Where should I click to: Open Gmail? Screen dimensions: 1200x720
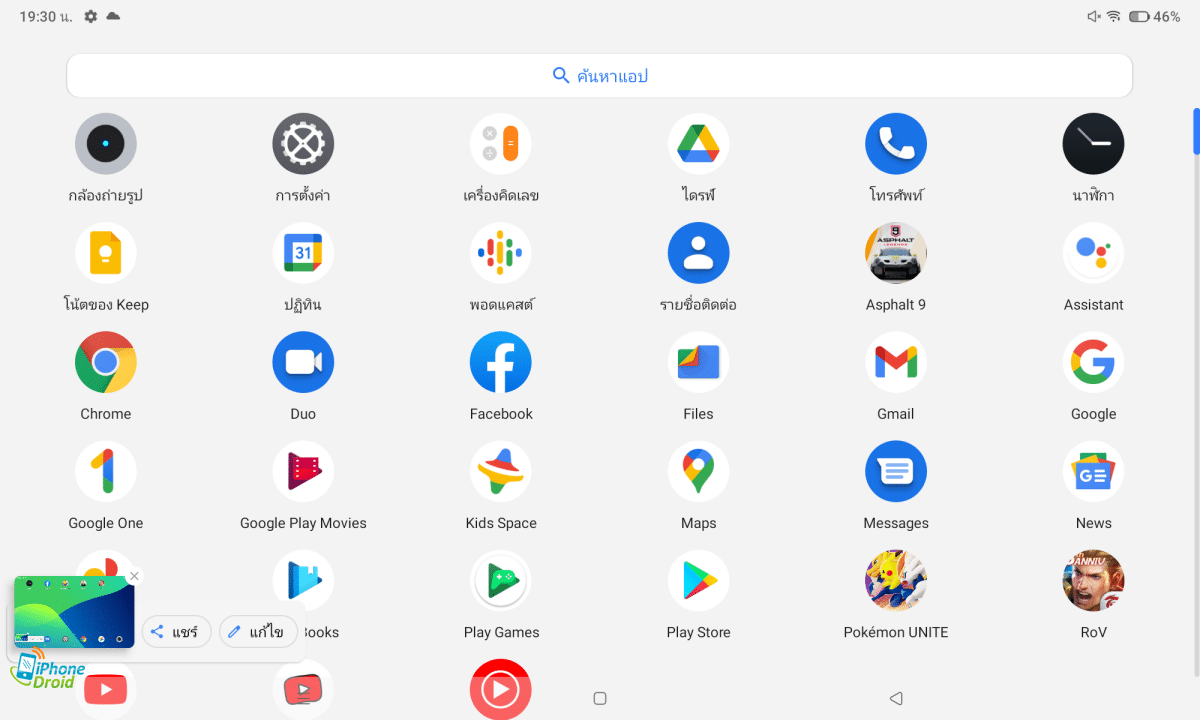(896, 362)
